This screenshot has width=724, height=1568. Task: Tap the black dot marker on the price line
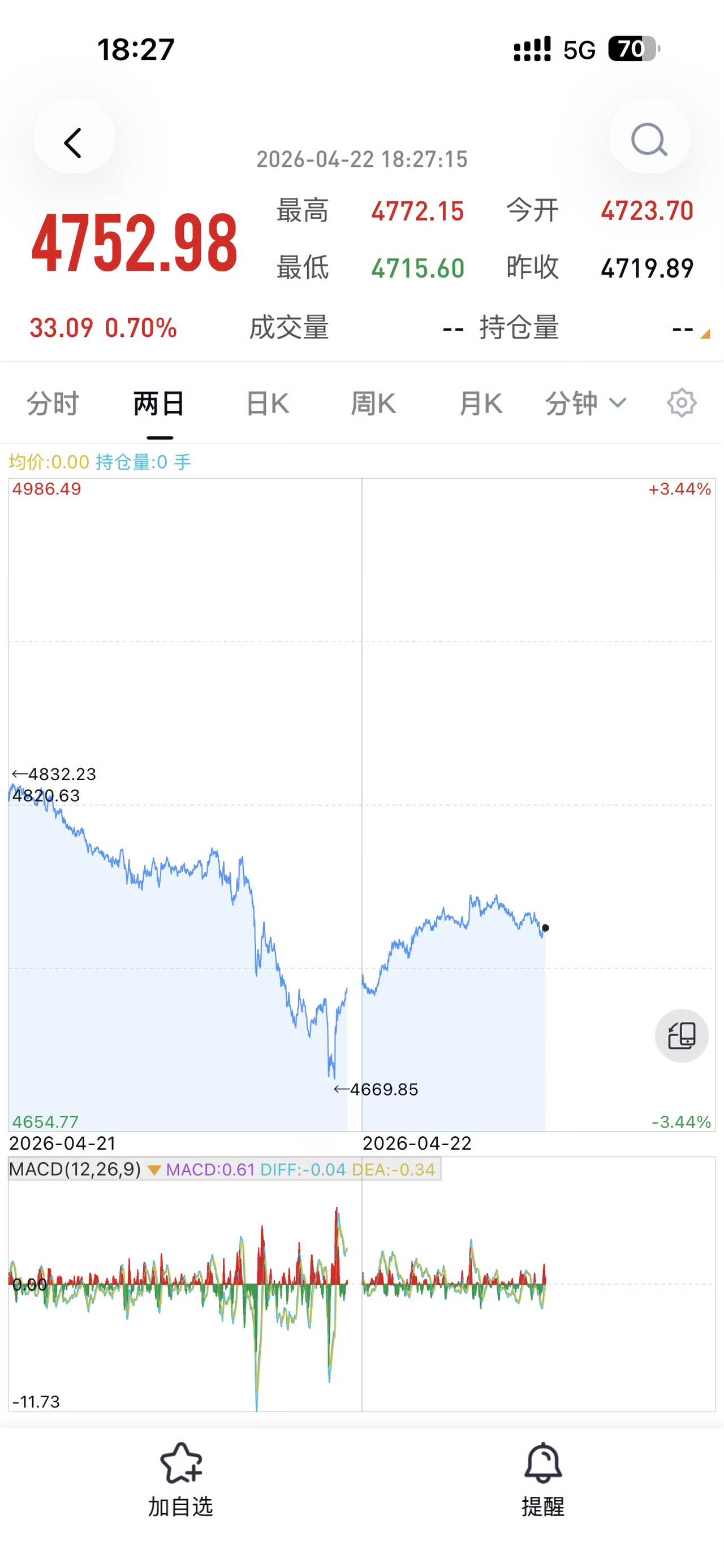point(546,929)
